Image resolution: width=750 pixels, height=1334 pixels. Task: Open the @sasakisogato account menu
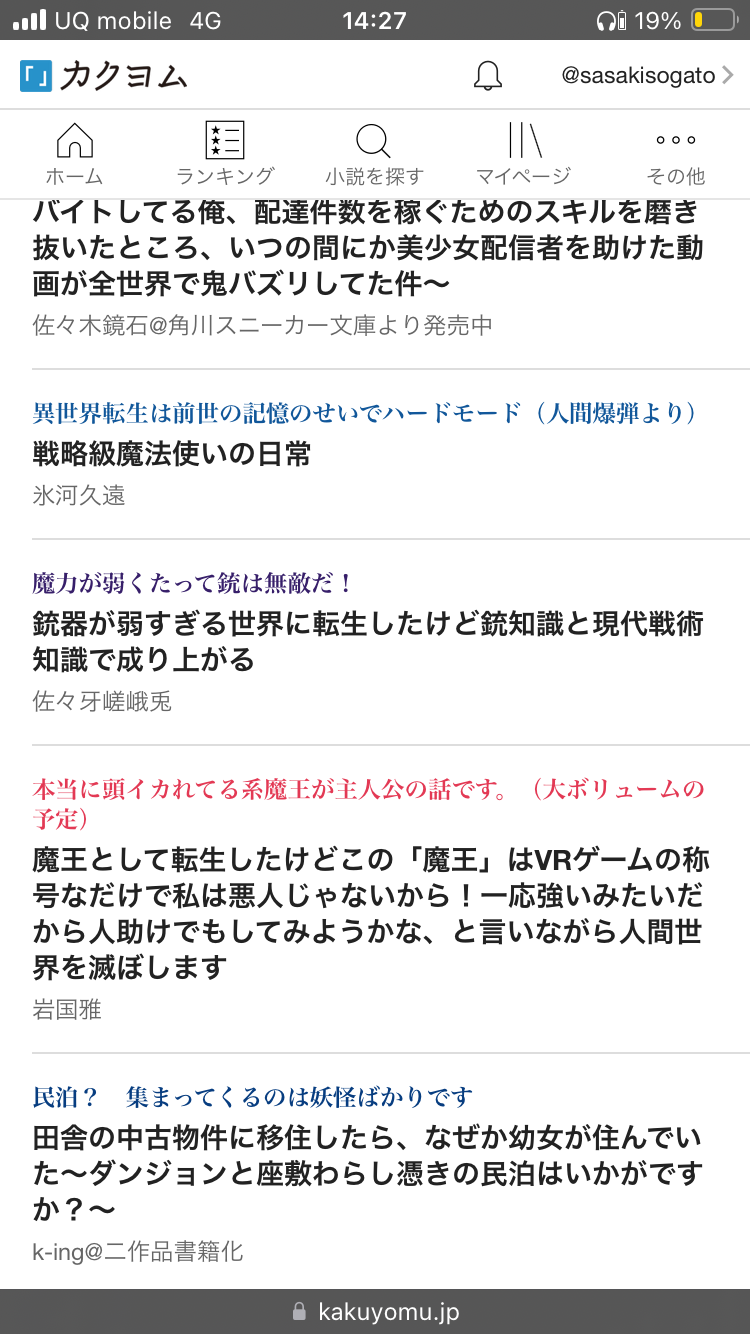(x=647, y=76)
